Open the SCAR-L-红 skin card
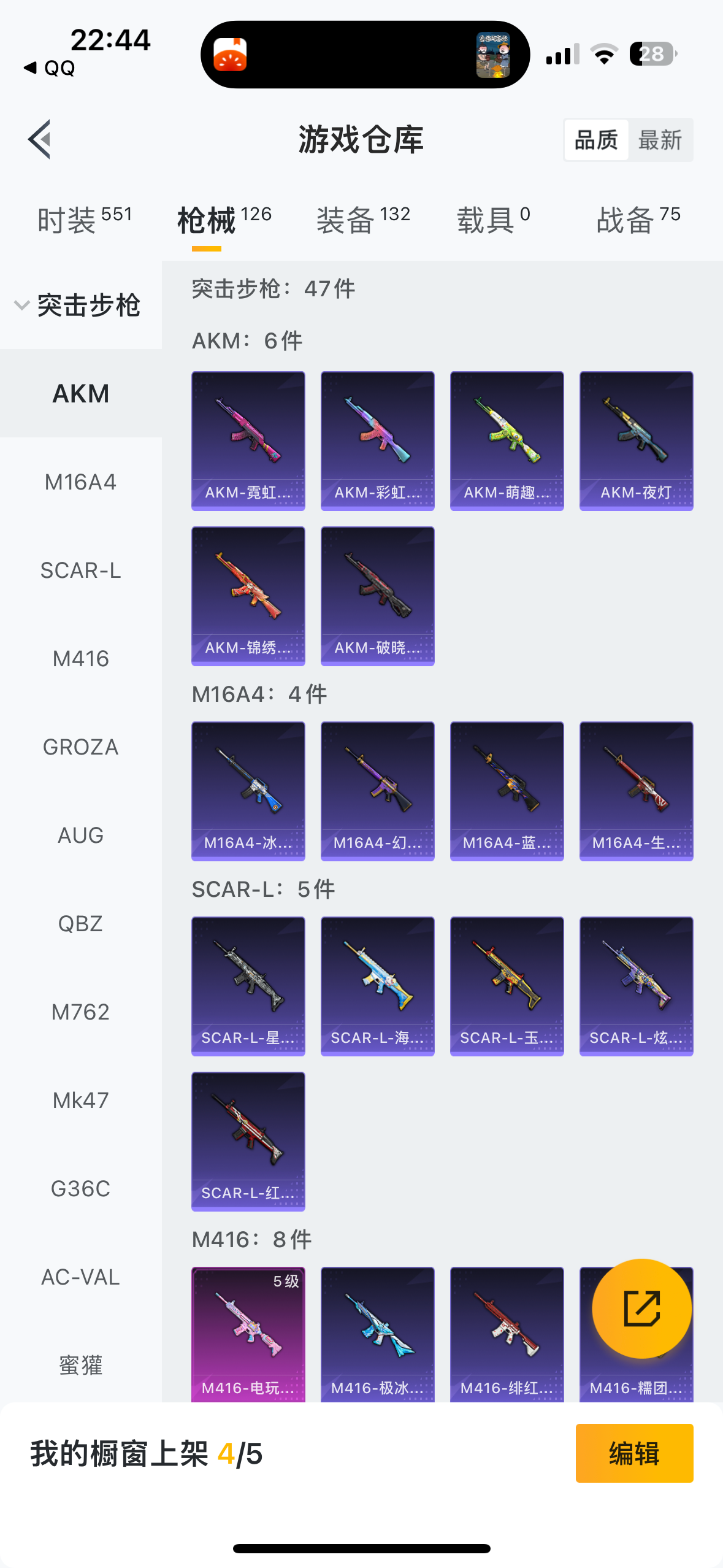 (248, 1141)
